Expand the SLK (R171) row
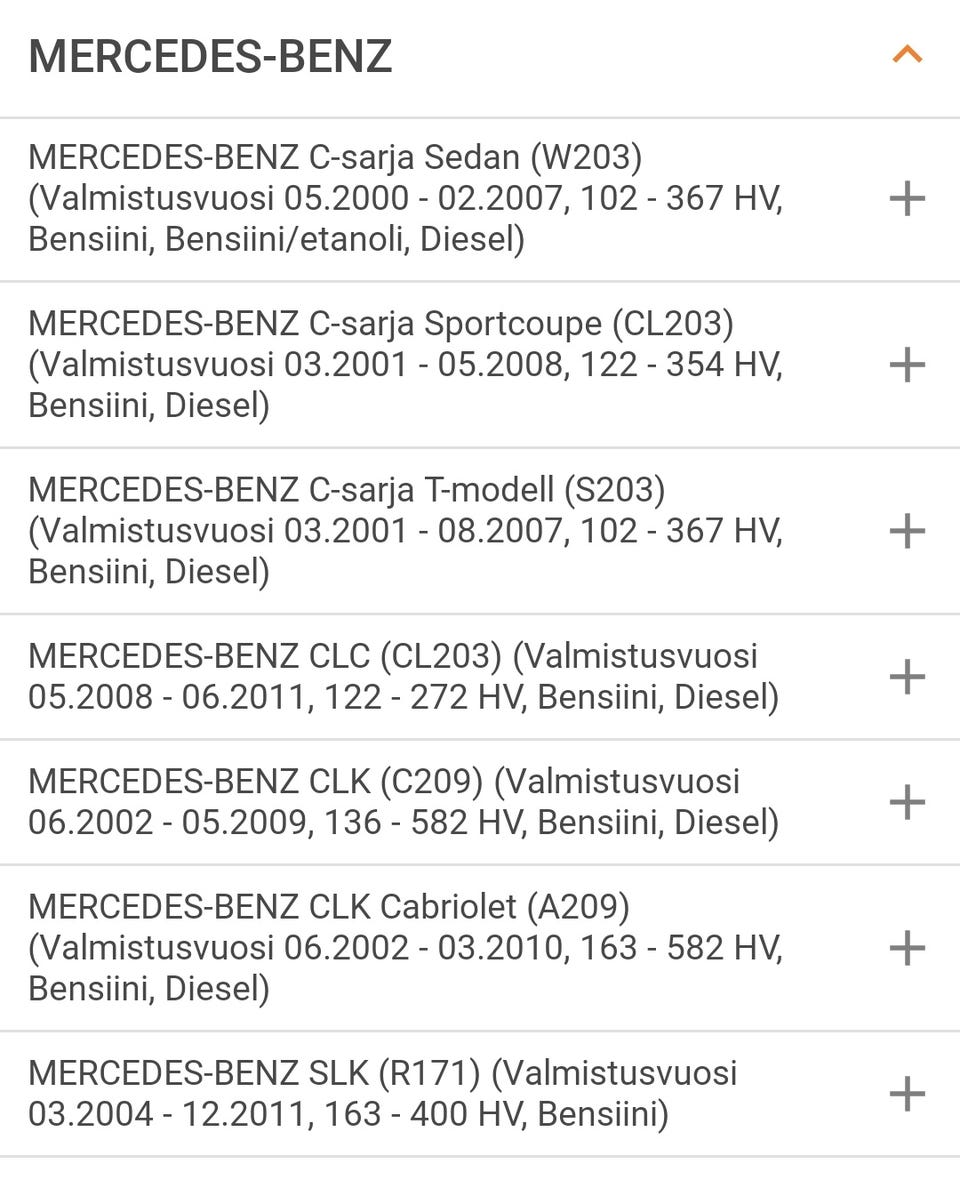Image resolution: width=960 pixels, height=1204 pixels. tap(906, 1093)
